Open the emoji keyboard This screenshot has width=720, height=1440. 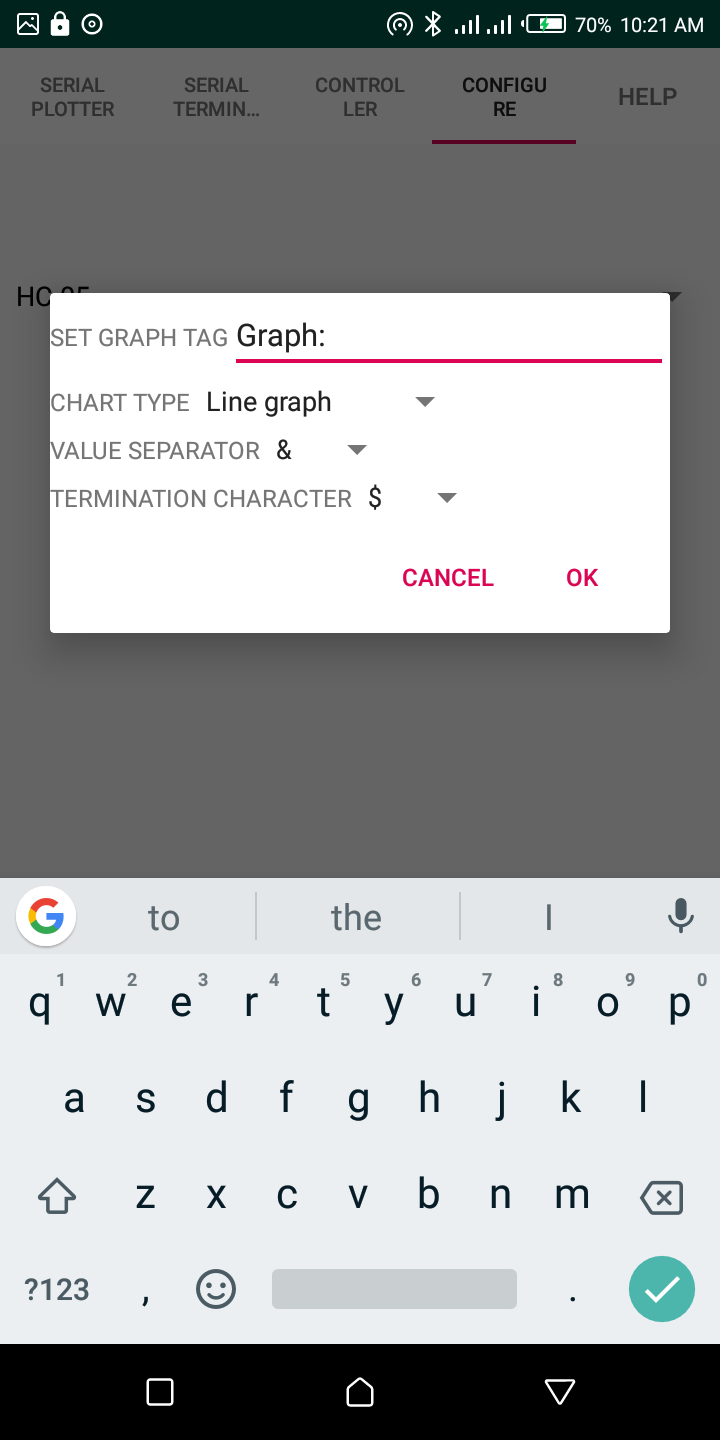pos(216,1289)
